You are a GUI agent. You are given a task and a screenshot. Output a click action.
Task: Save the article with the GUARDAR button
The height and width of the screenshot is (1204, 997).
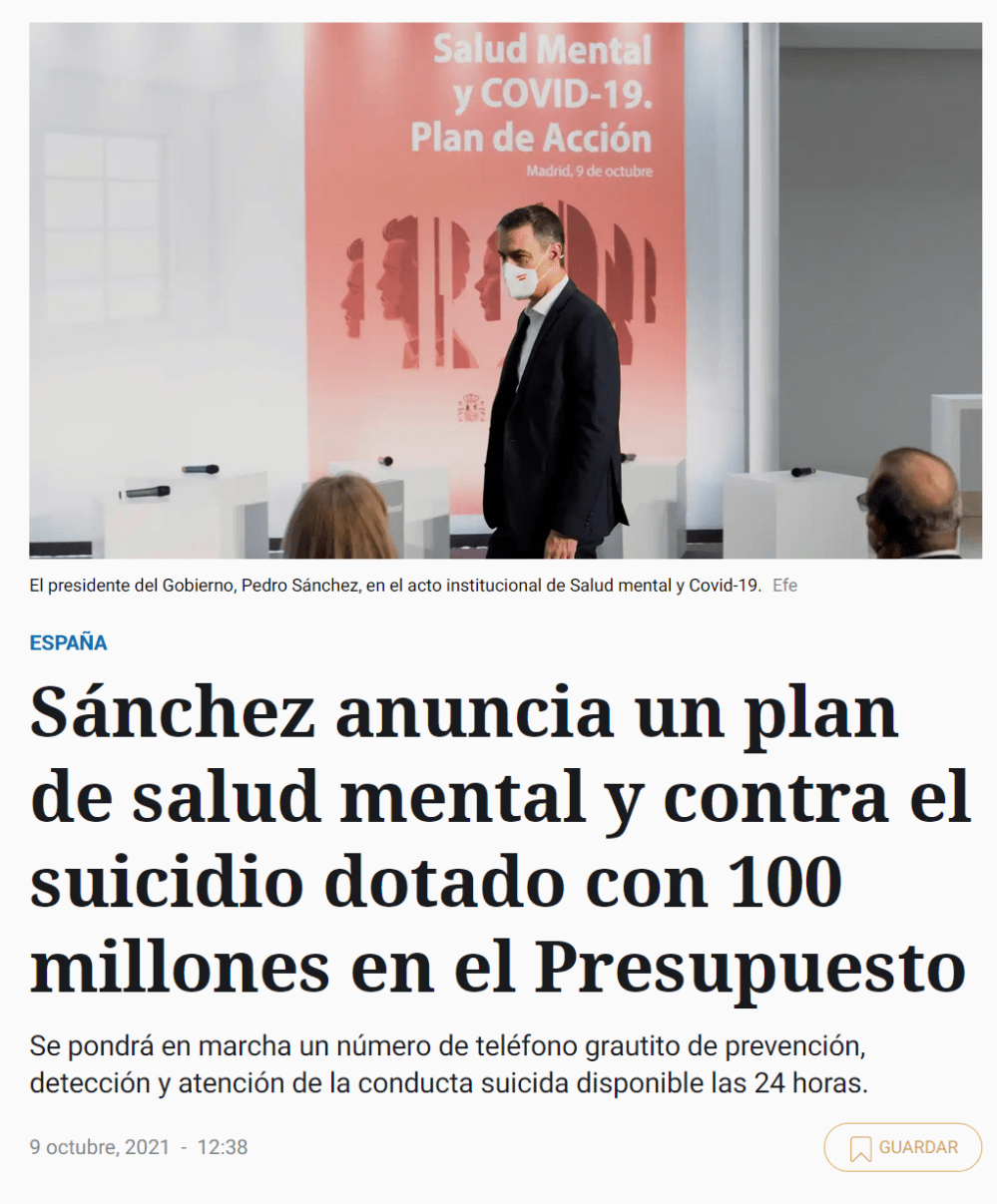[902, 1147]
